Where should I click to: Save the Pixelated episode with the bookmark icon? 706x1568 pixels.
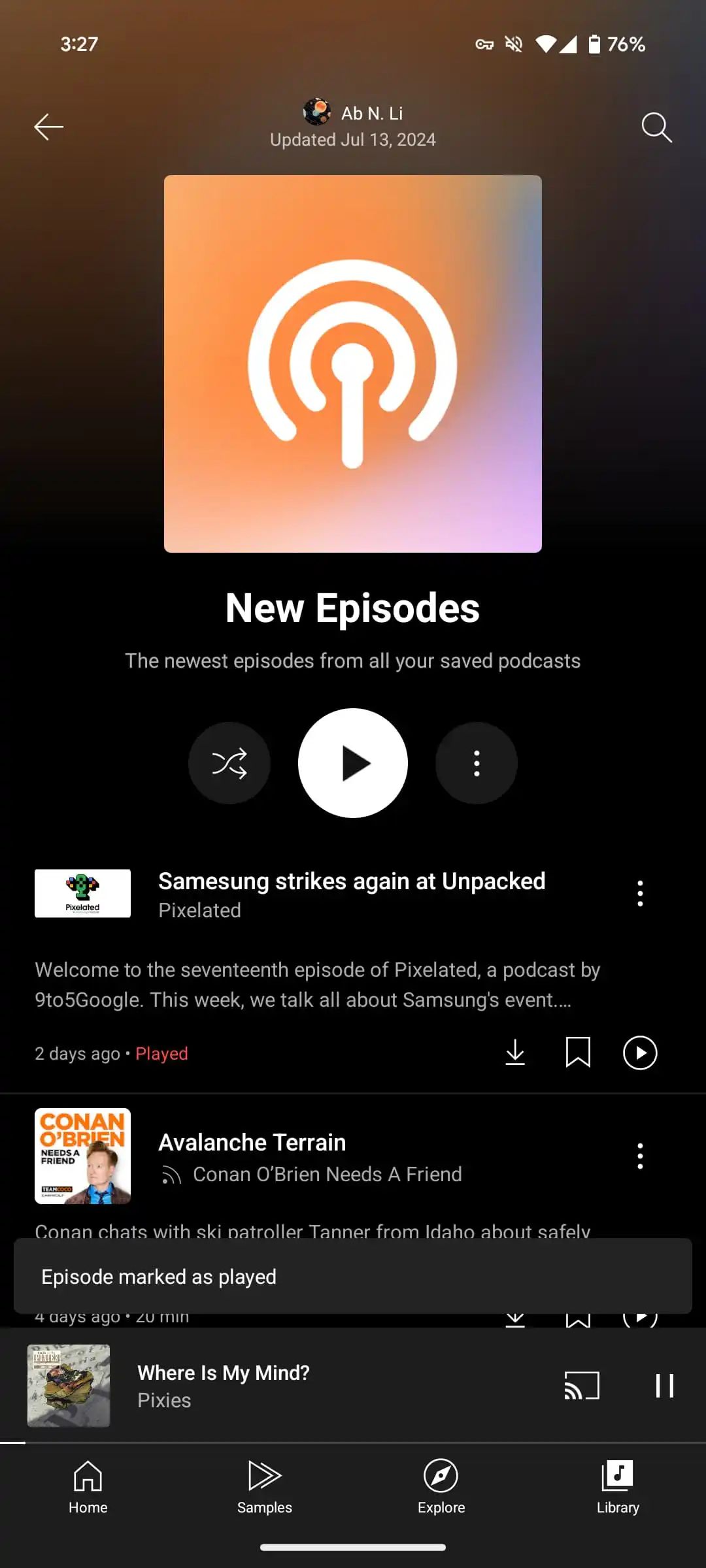click(x=578, y=1053)
